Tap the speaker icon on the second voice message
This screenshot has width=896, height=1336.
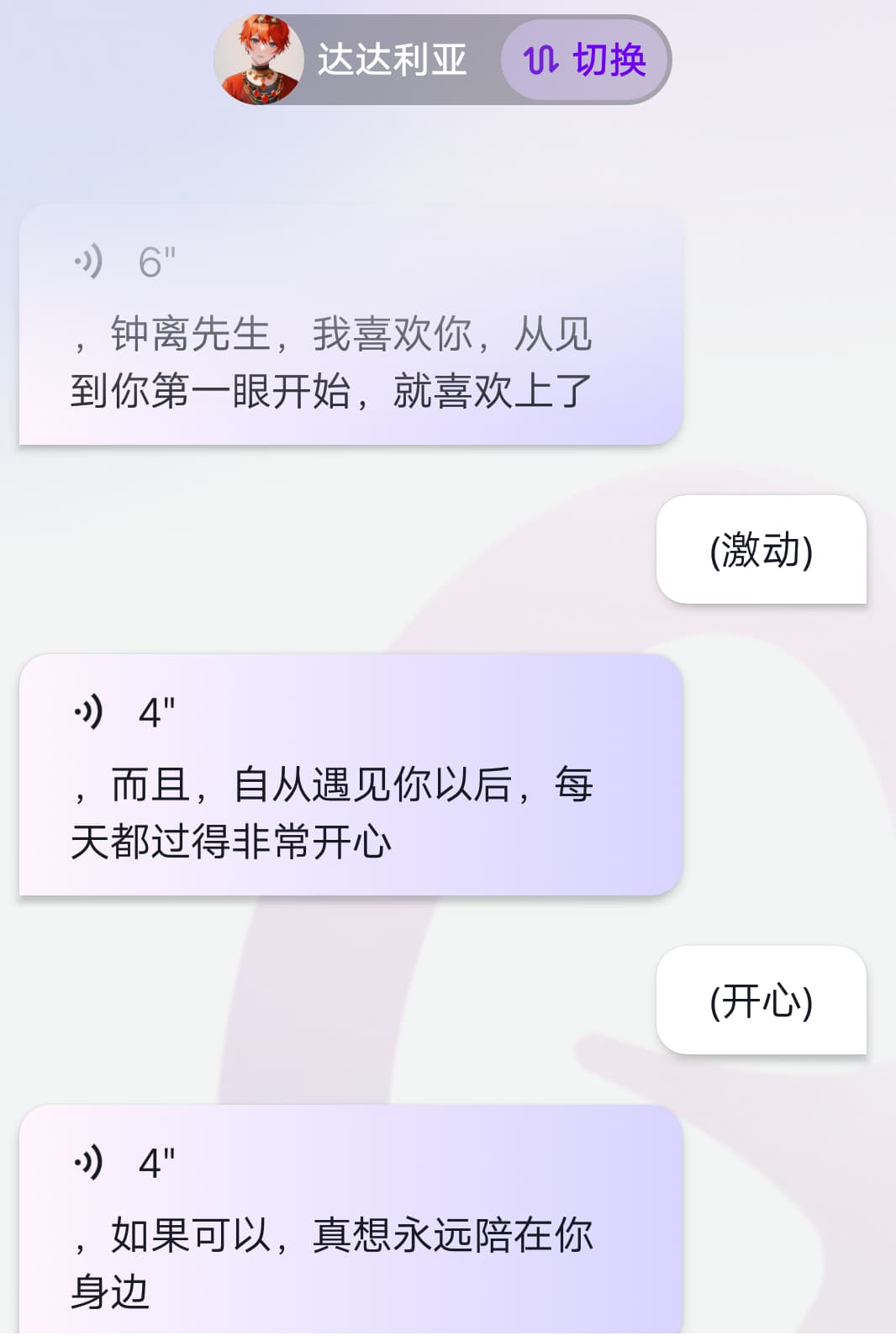pos(89,711)
